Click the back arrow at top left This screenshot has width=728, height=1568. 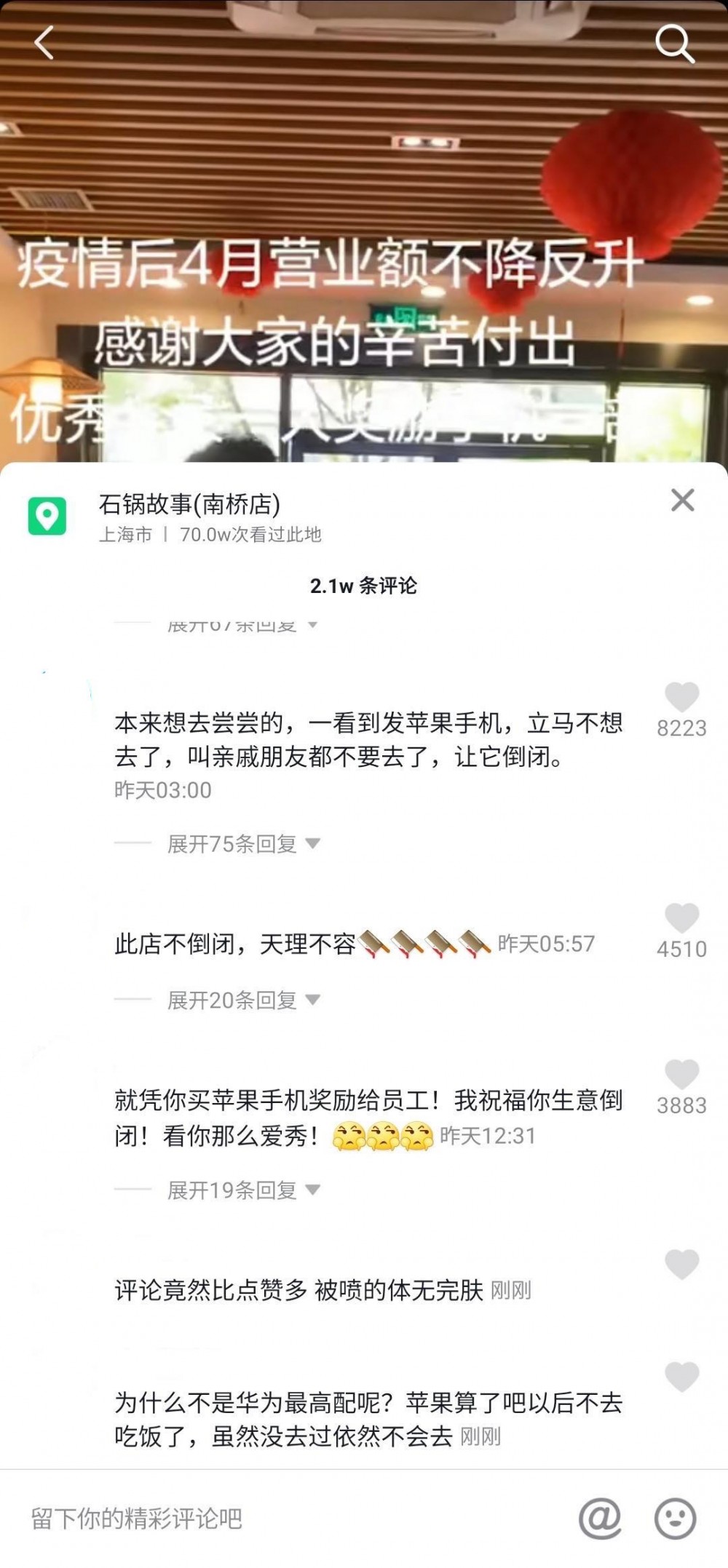tap(45, 44)
